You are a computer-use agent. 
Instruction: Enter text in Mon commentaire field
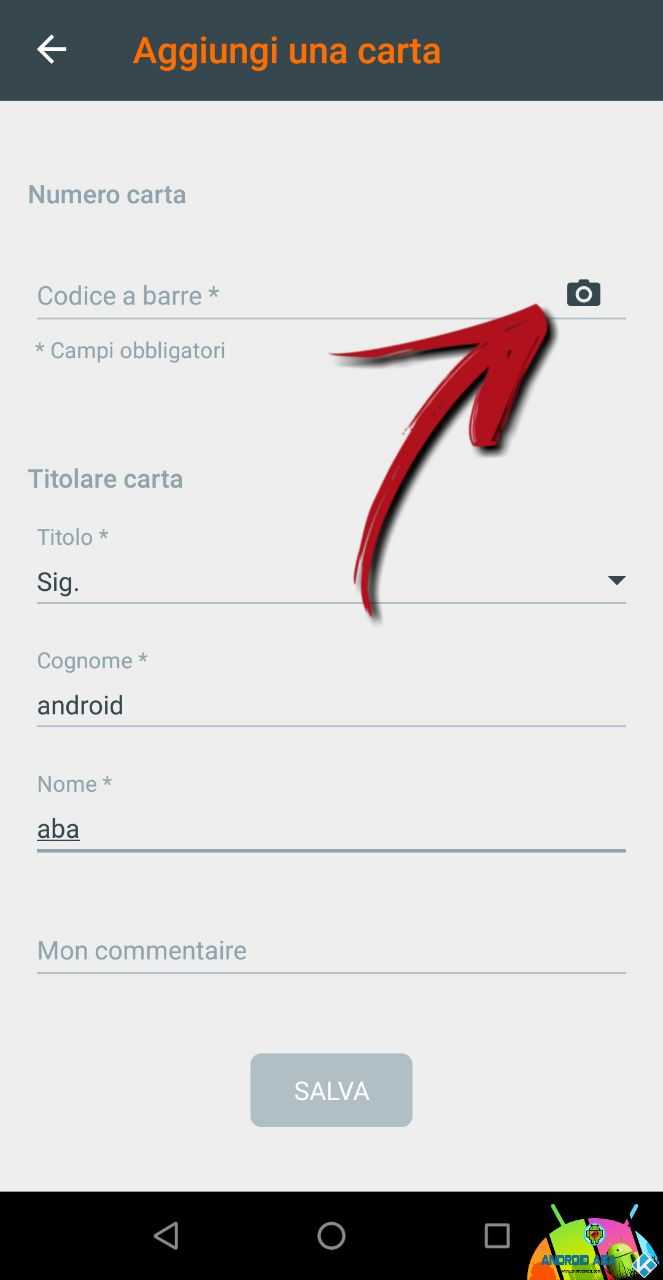point(331,951)
